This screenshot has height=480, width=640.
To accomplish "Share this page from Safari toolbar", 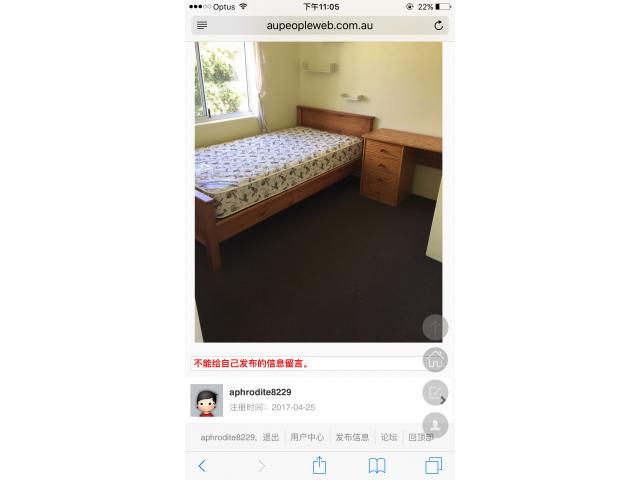I will (320, 465).
